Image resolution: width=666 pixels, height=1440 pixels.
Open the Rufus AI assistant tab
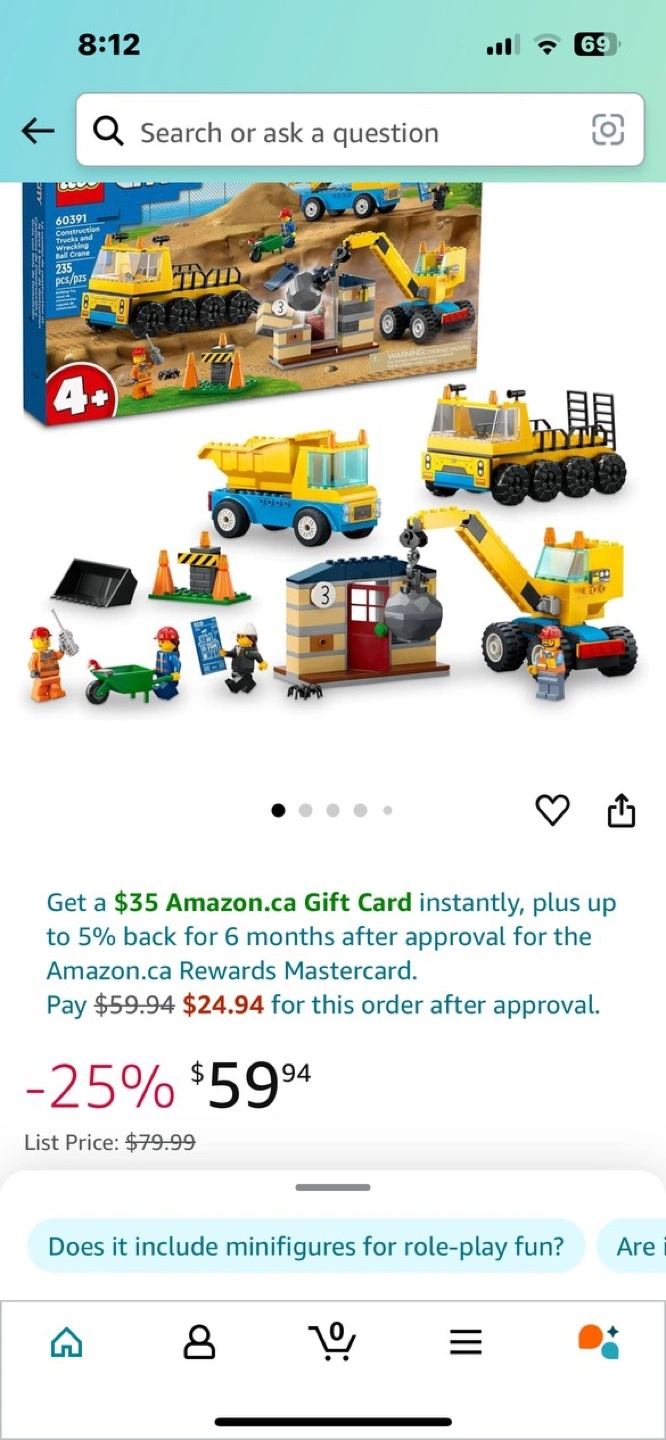pos(599,1341)
